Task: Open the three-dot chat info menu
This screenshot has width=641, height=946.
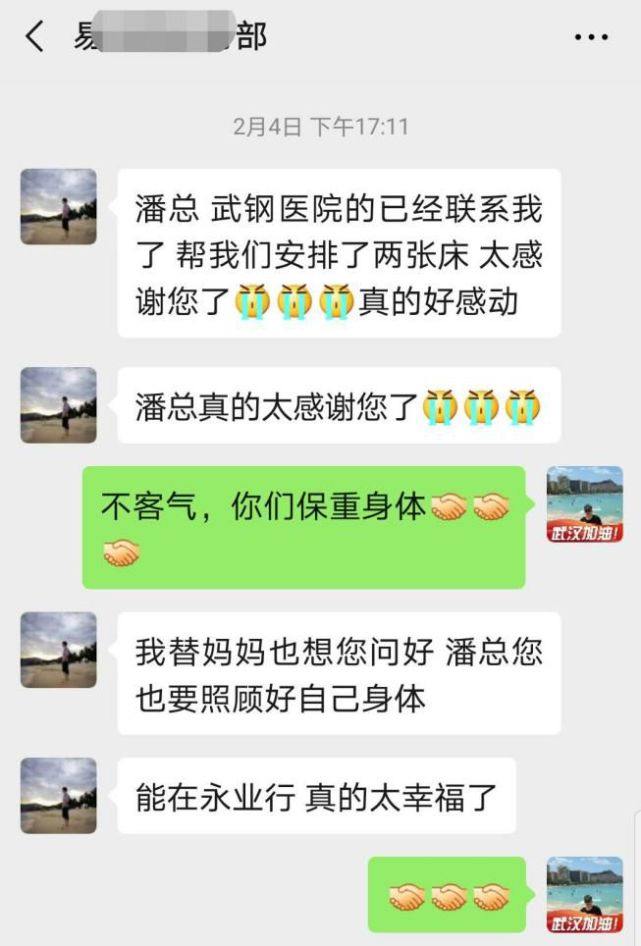Action: pos(591,38)
